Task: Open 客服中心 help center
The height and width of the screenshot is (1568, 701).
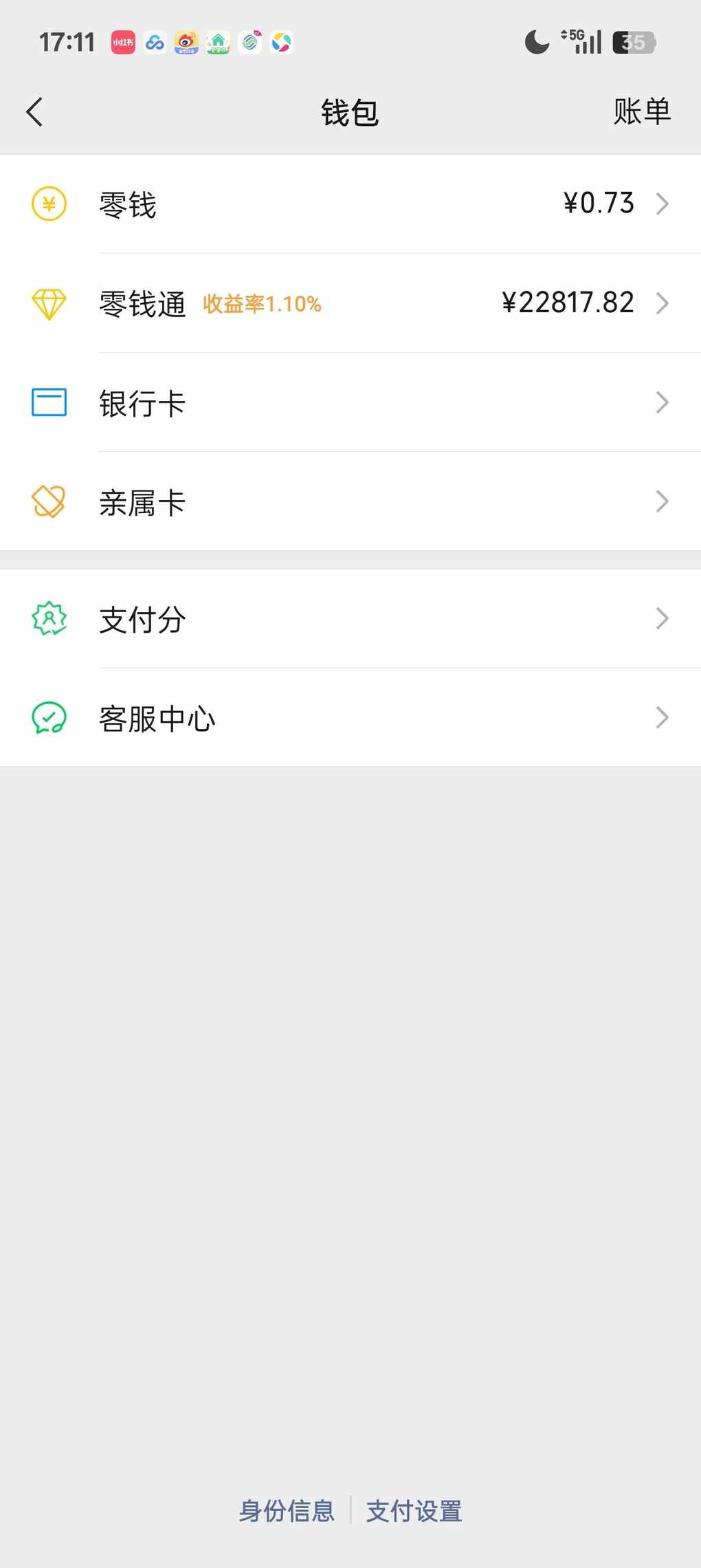Action: [350, 718]
